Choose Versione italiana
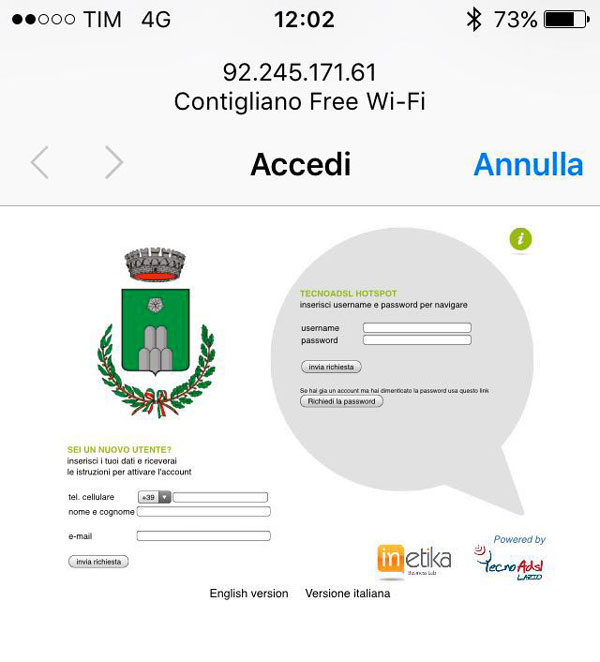 347,593
